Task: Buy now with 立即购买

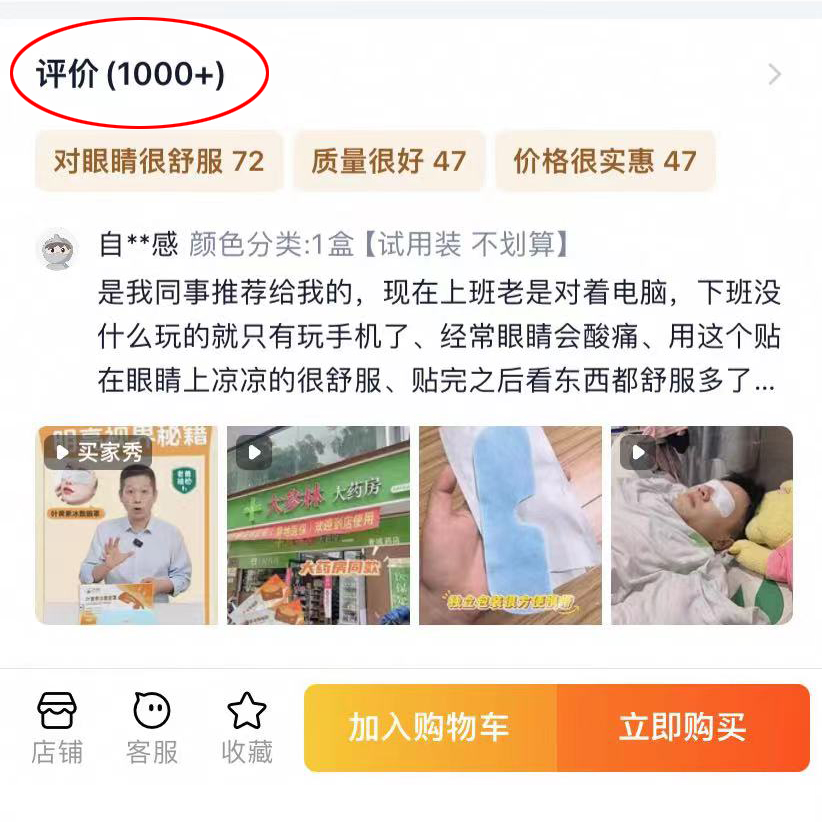Action: 683,728
